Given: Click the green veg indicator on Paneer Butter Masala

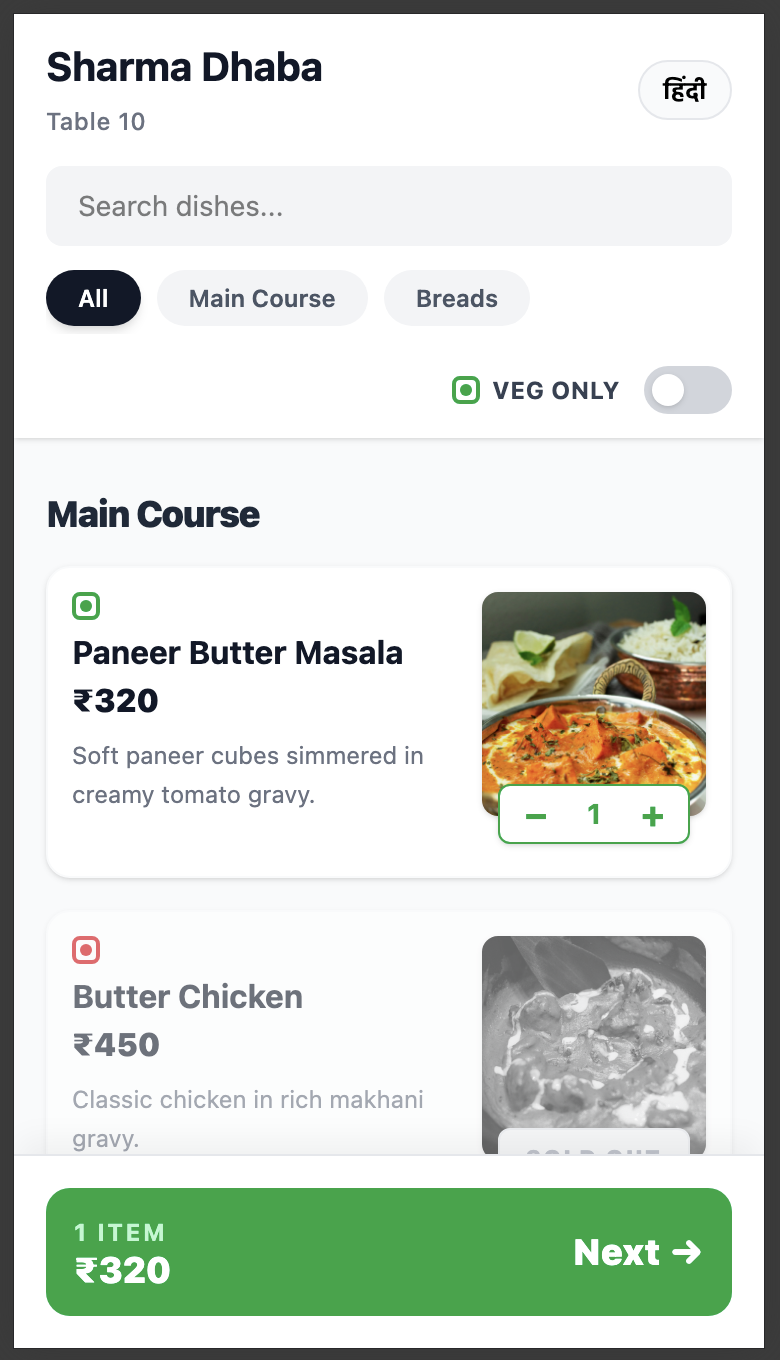Looking at the screenshot, I should point(86,606).
